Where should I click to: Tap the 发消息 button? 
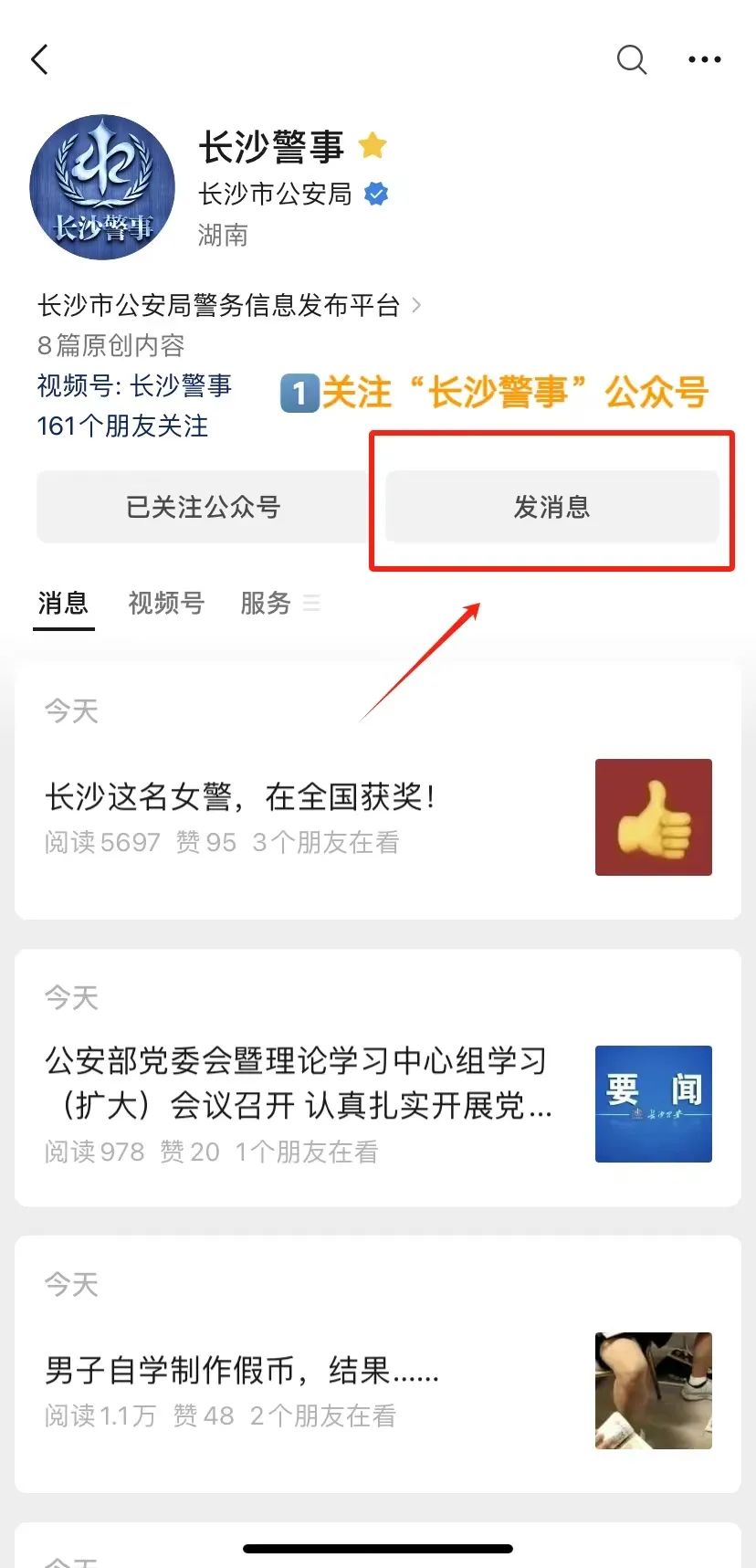coord(551,507)
